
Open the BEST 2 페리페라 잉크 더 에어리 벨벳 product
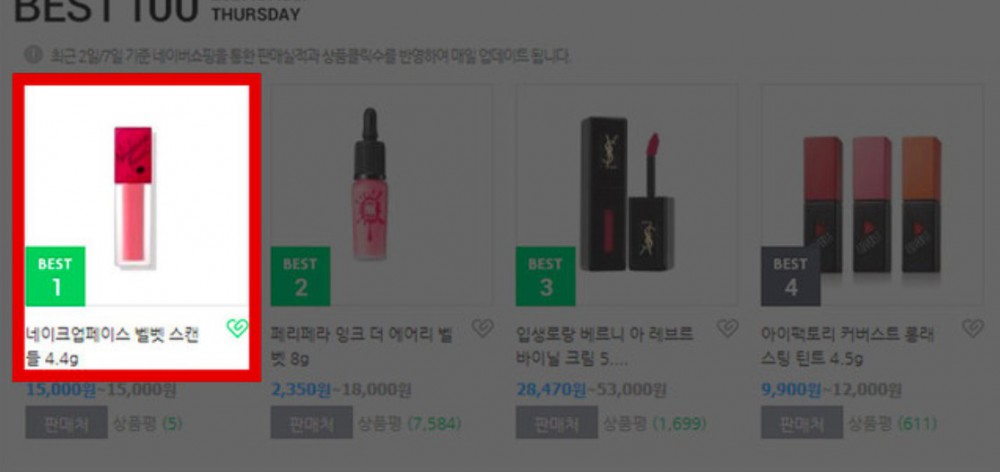point(381,190)
